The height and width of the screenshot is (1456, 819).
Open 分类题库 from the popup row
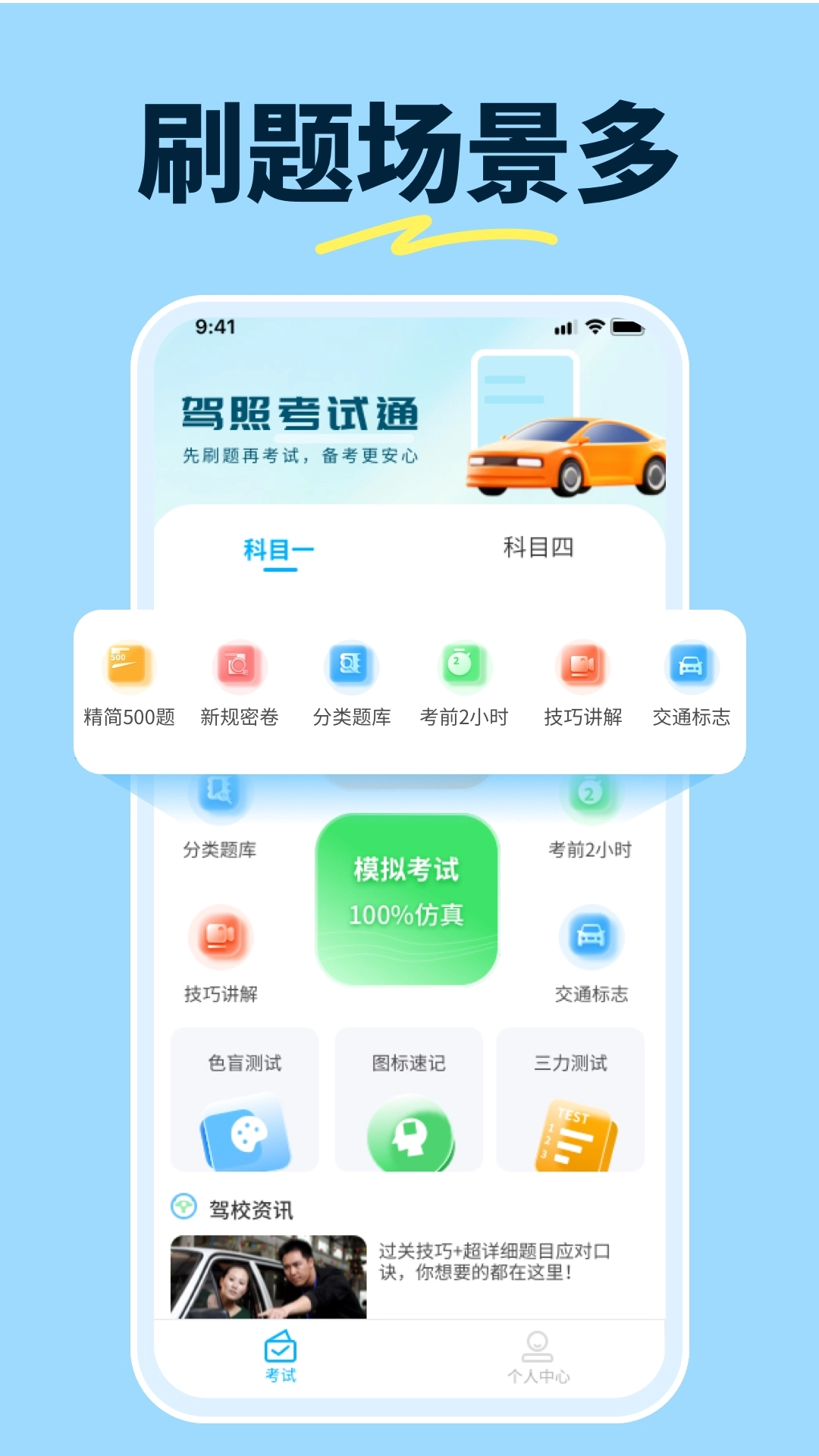coord(352,665)
